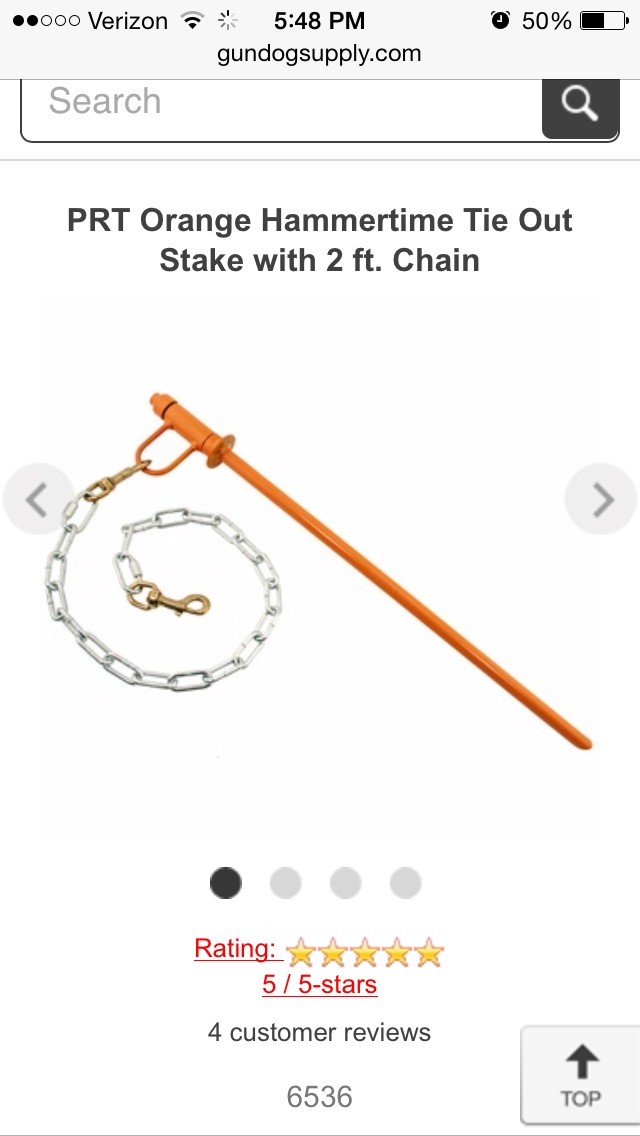Tap the Search input field
This screenshot has width=640, height=1136.
click(280, 103)
